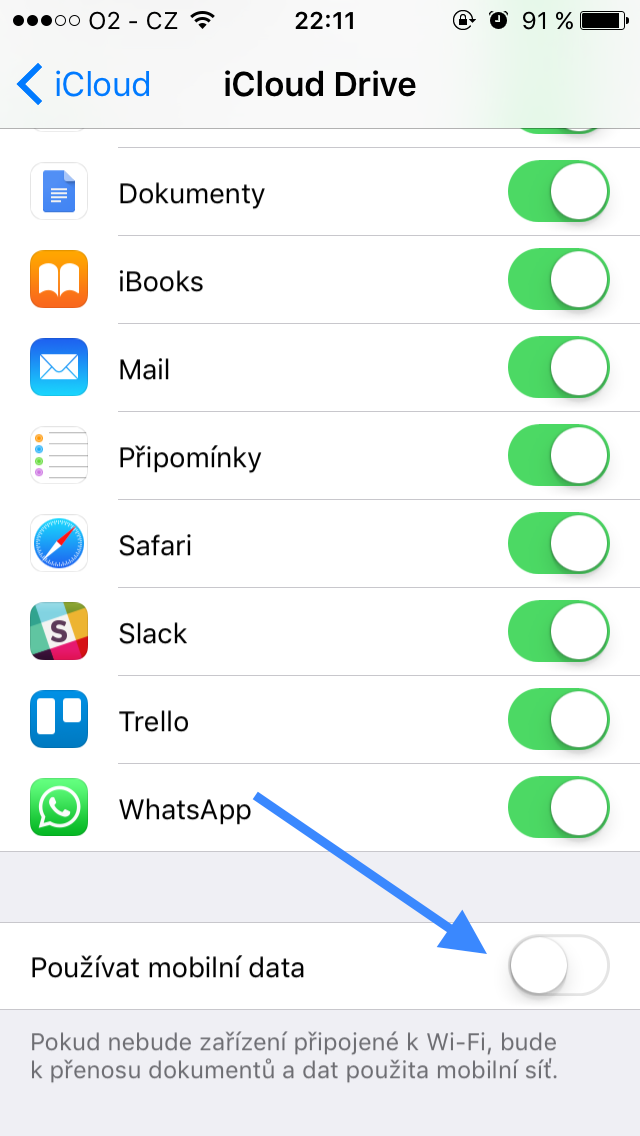The height and width of the screenshot is (1136, 640).
Task: Toggle off the Mail switch
Action: point(558,369)
